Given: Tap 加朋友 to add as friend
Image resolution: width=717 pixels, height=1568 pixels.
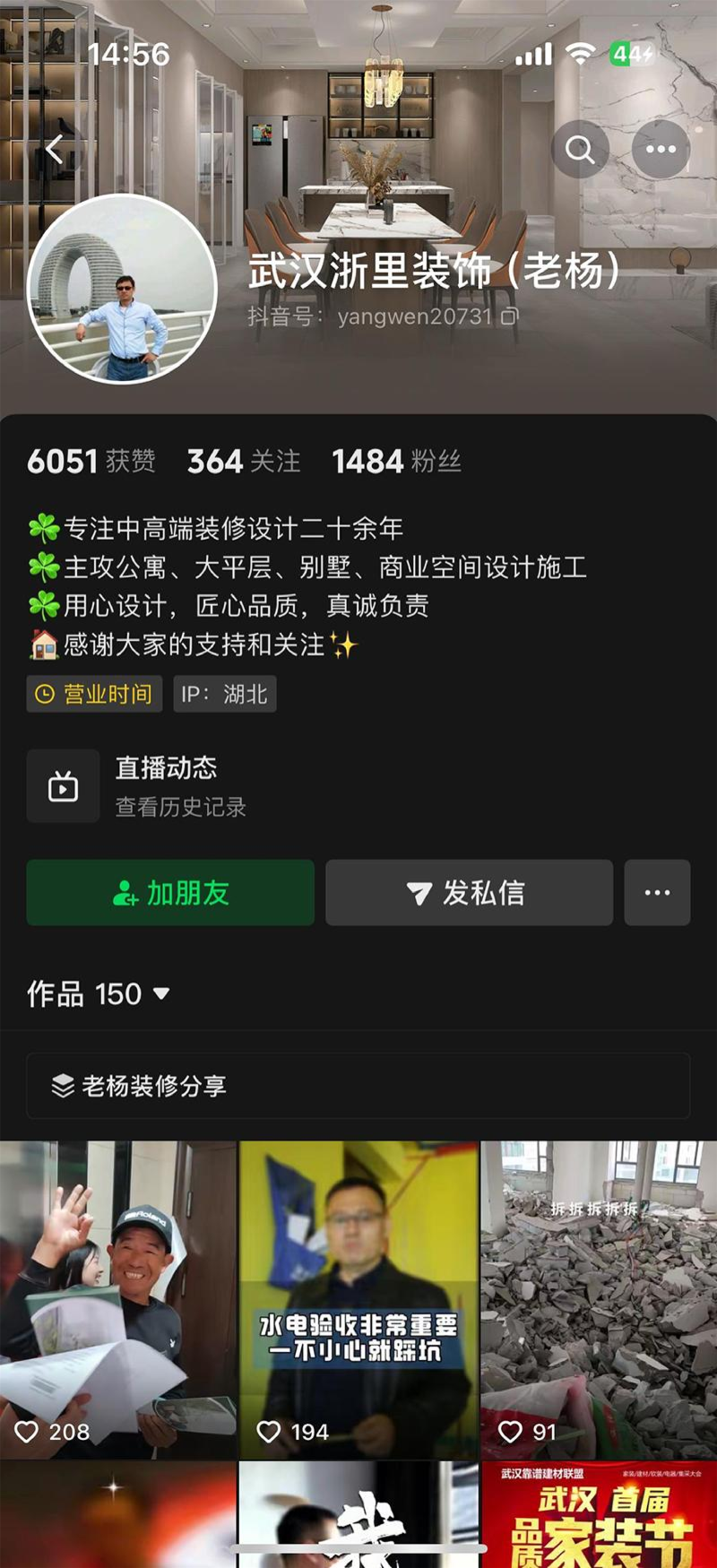Looking at the screenshot, I should point(170,893).
